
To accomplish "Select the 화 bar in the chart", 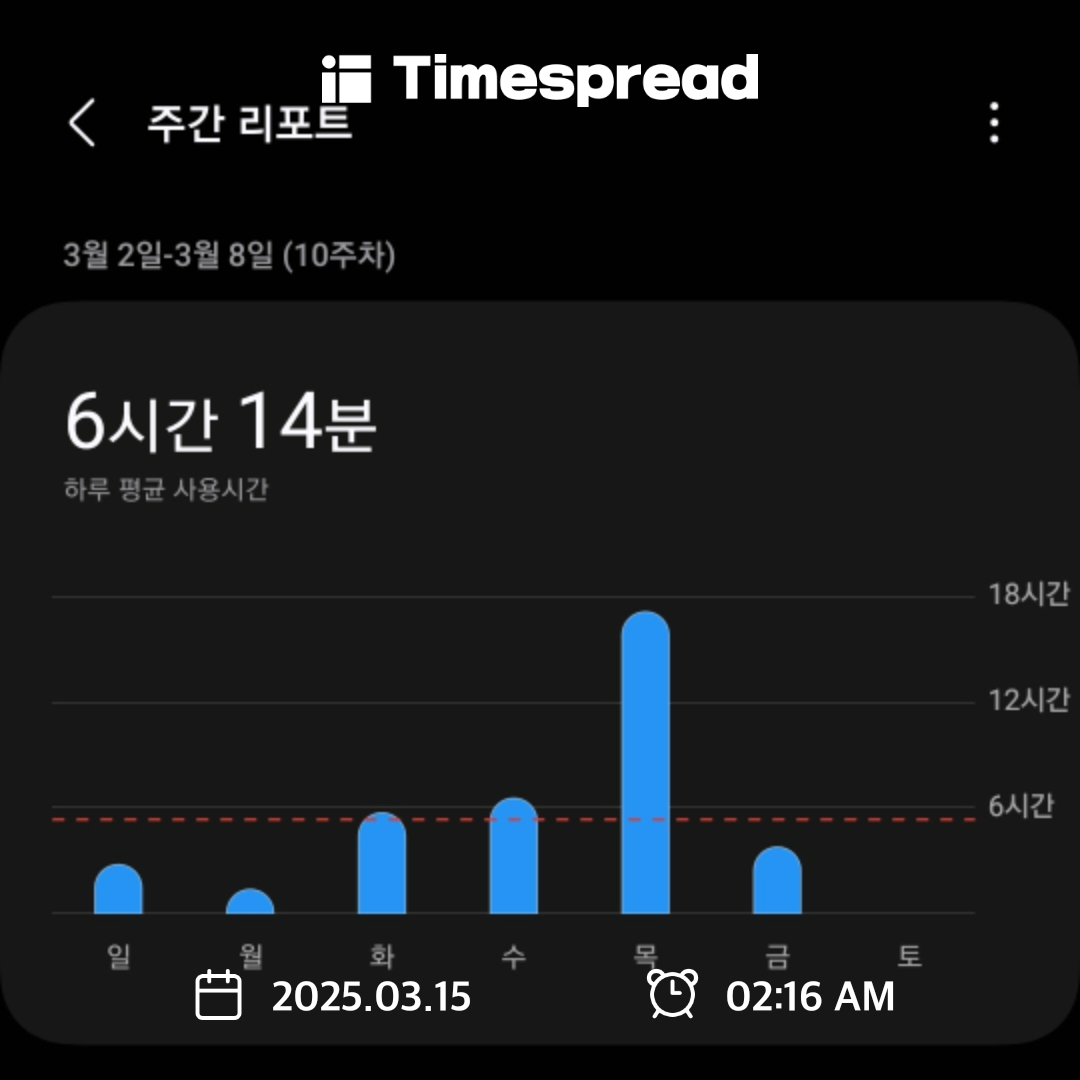I will pos(382,862).
